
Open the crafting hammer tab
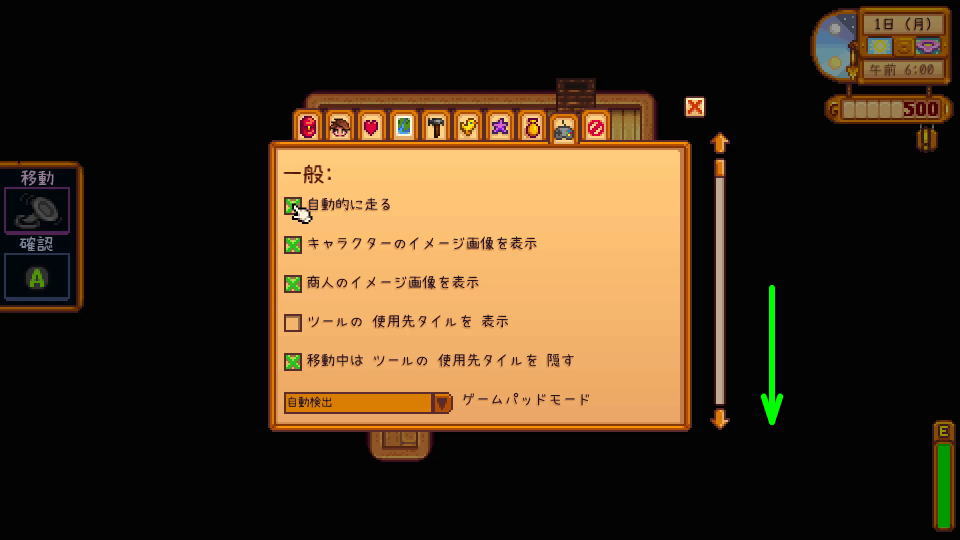[x=436, y=127]
